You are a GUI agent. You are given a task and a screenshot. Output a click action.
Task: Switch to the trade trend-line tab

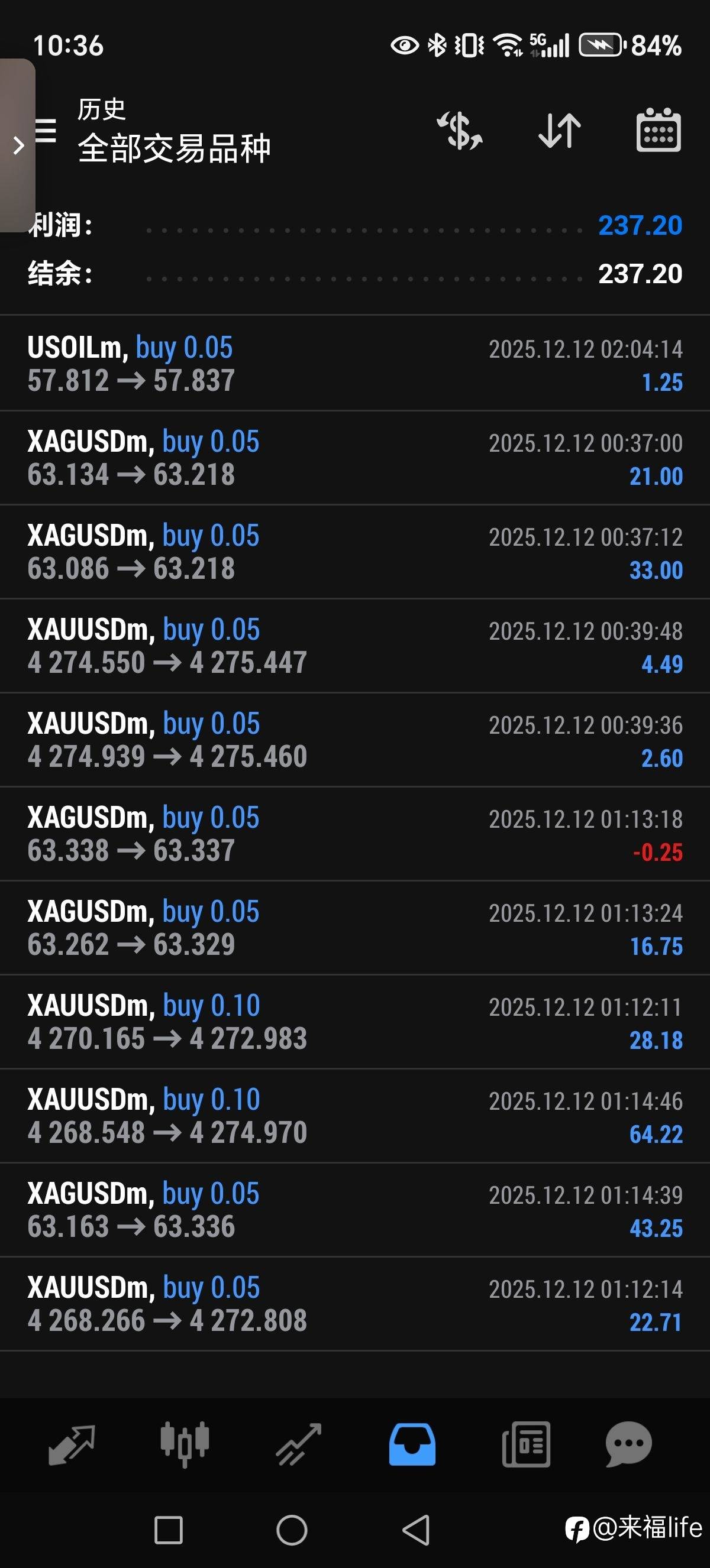(298, 1444)
